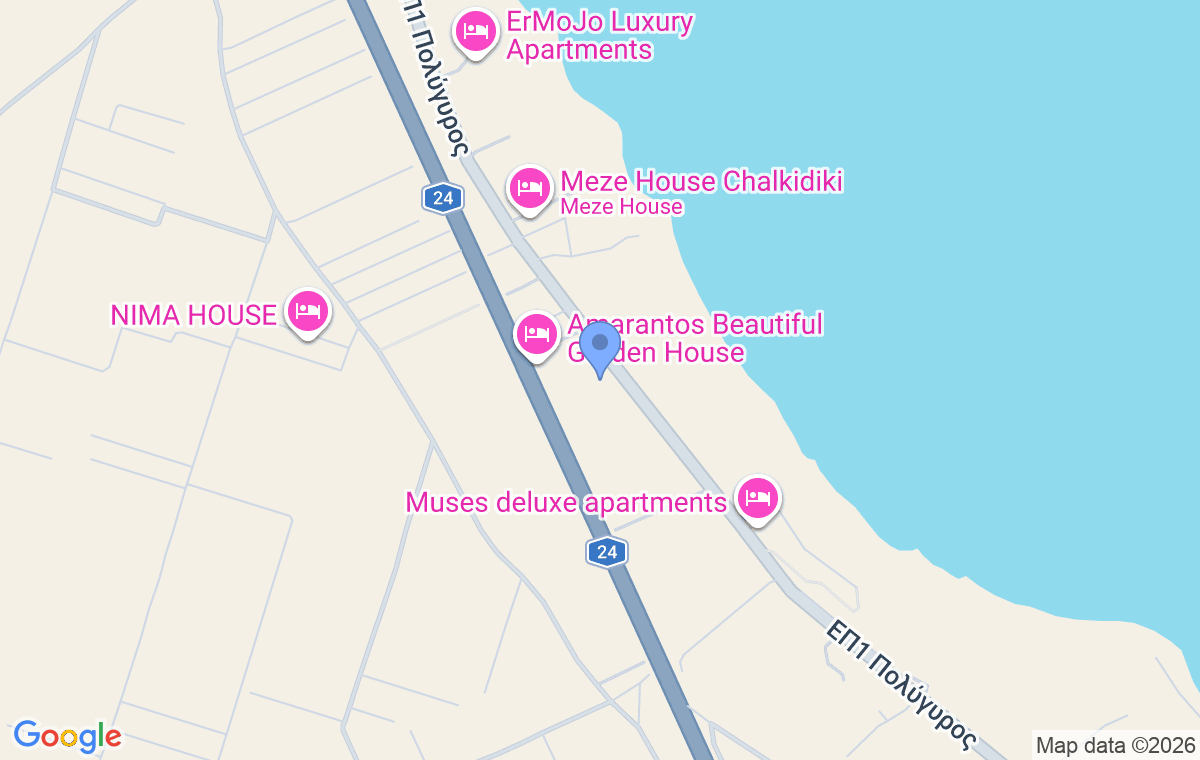Viewport: 1200px width, 760px height.
Task: Open Amarantos Beautiful Garden House pin
Action: [x=537, y=333]
